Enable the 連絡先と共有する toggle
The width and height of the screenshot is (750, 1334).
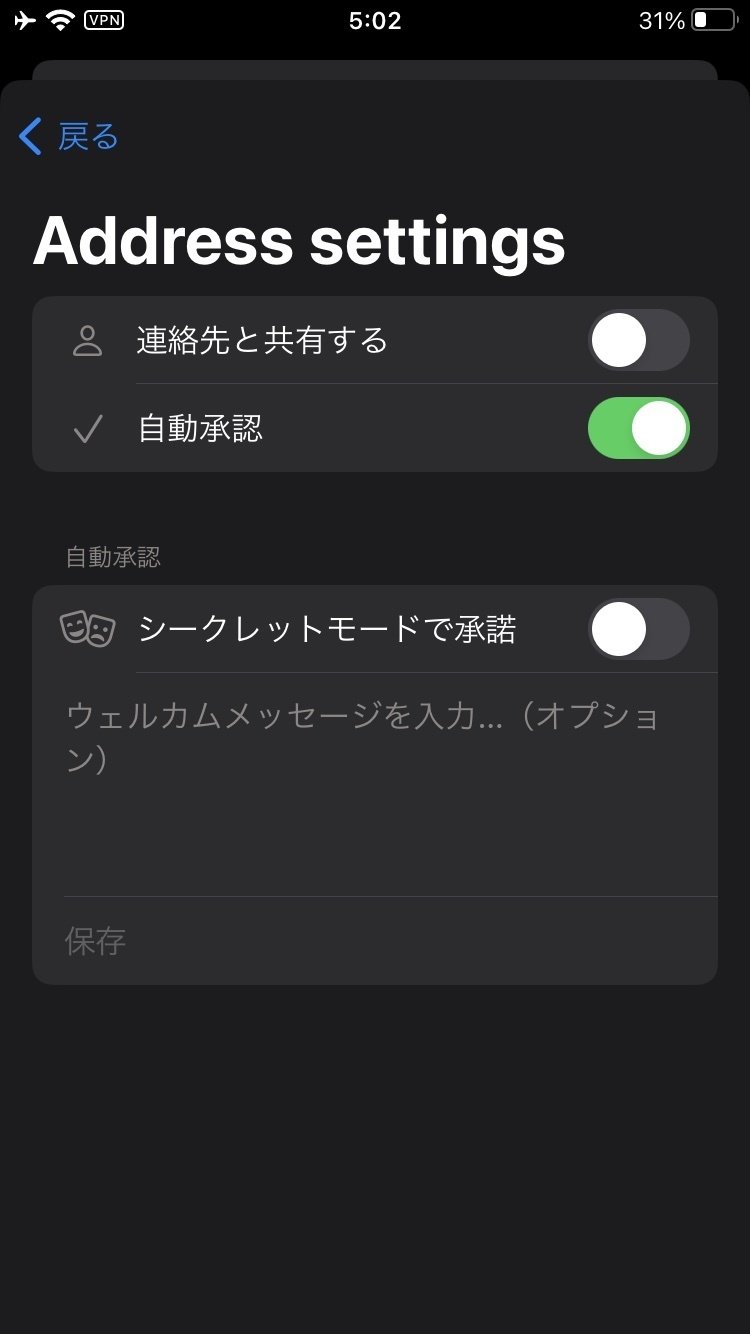tap(638, 340)
